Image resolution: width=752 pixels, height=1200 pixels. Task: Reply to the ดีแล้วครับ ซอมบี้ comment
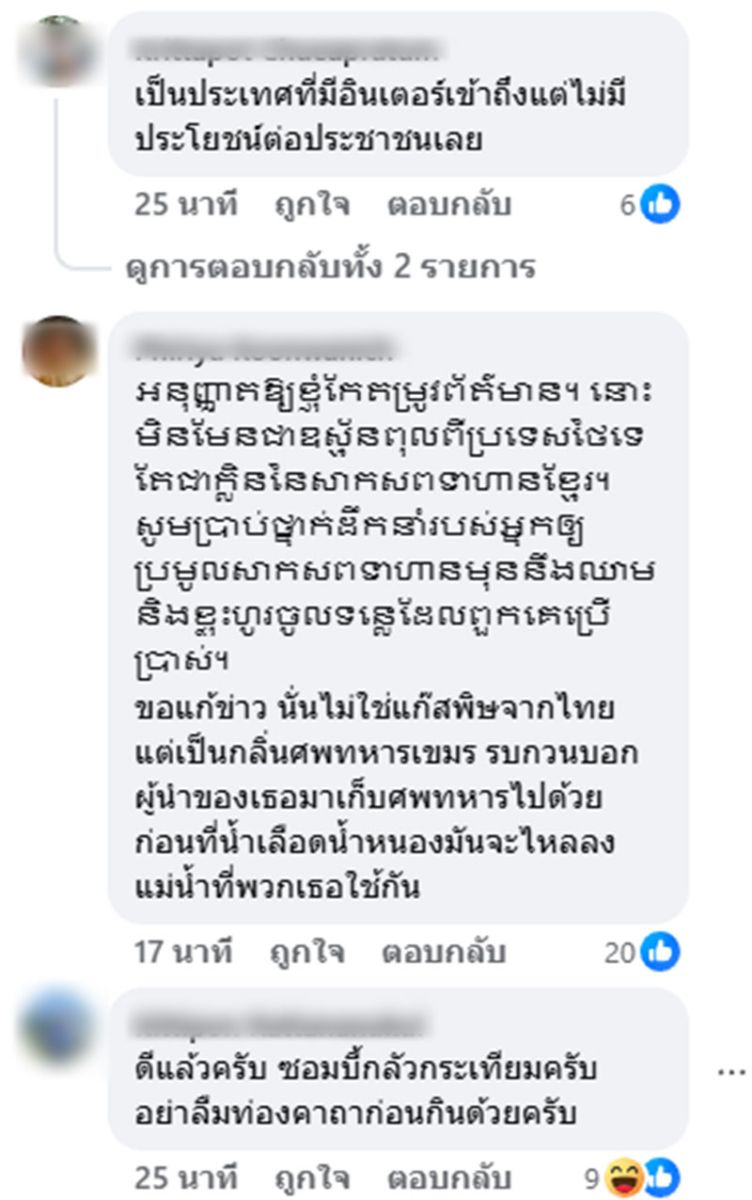(449, 1178)
